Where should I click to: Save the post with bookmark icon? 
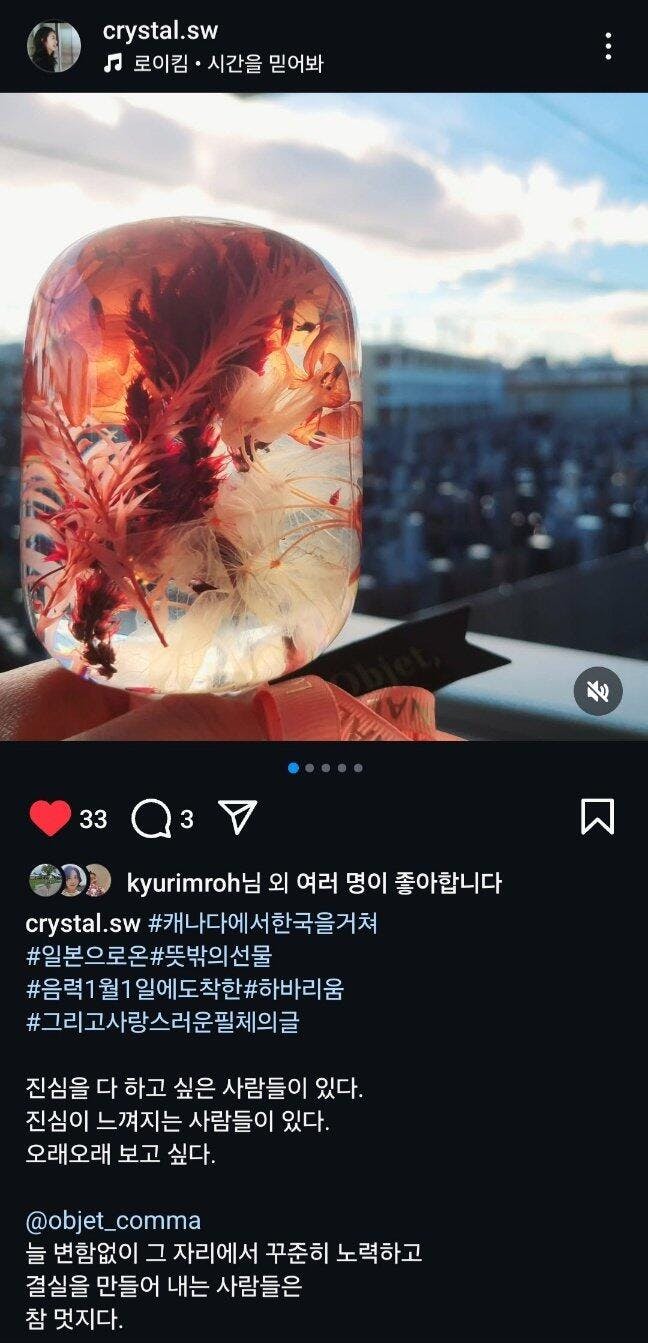(597, 816)
